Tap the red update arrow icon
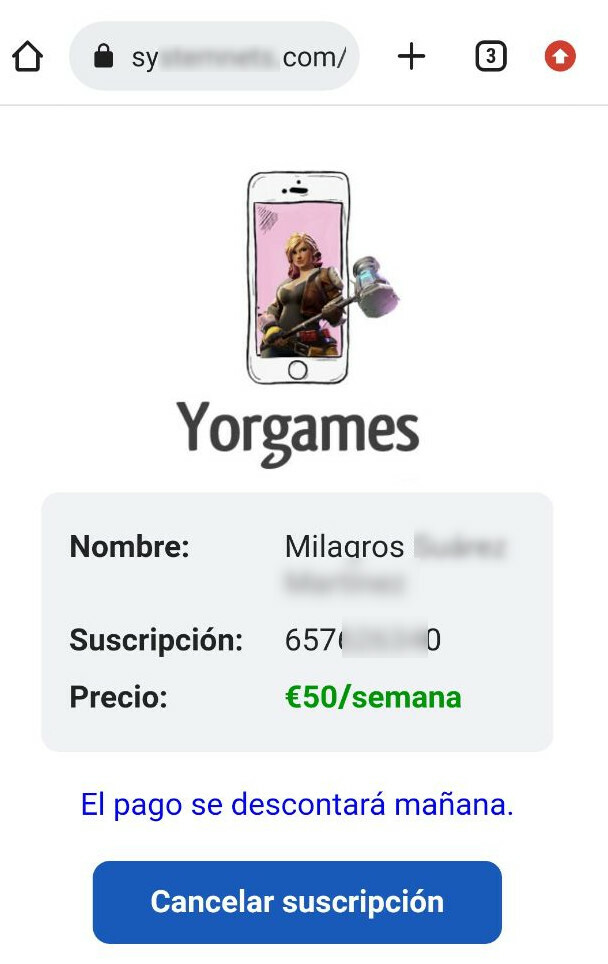The image size is (608, 964). click(x=560, y=57)
